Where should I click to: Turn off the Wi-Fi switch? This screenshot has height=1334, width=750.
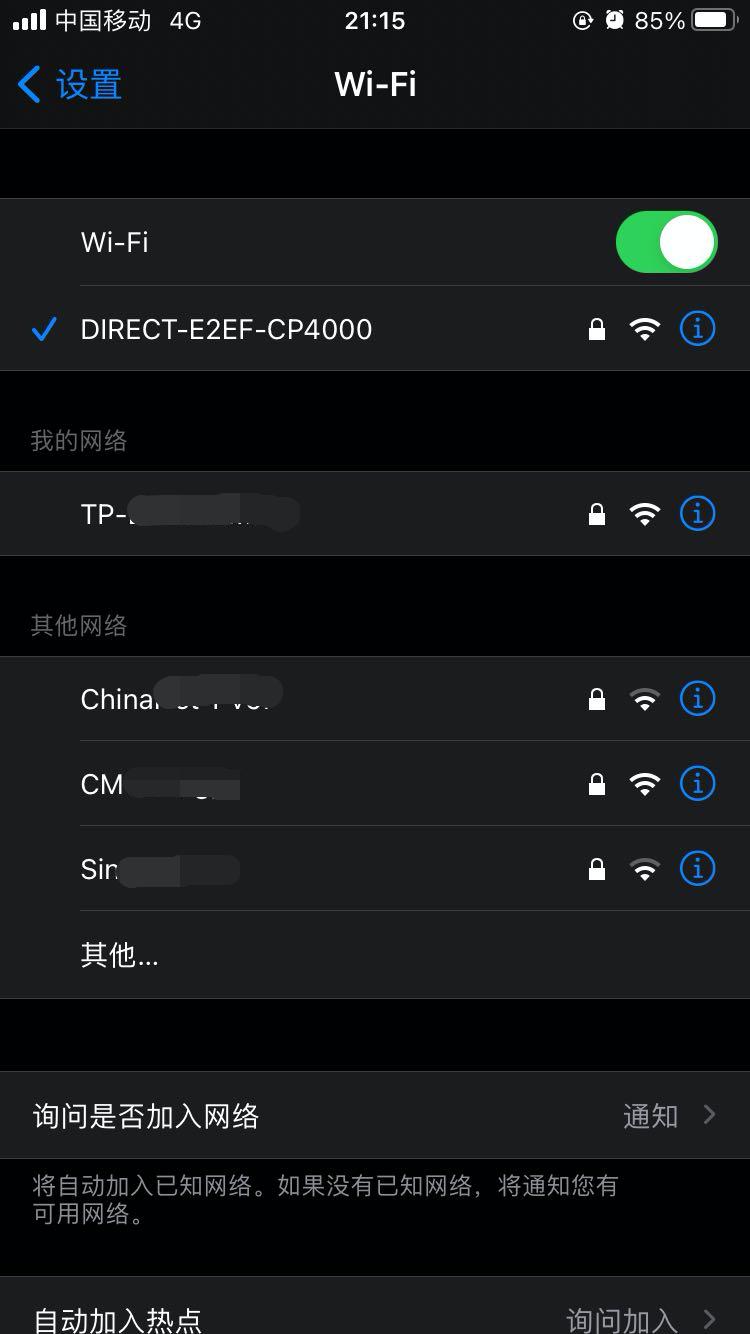coord(666,241)
